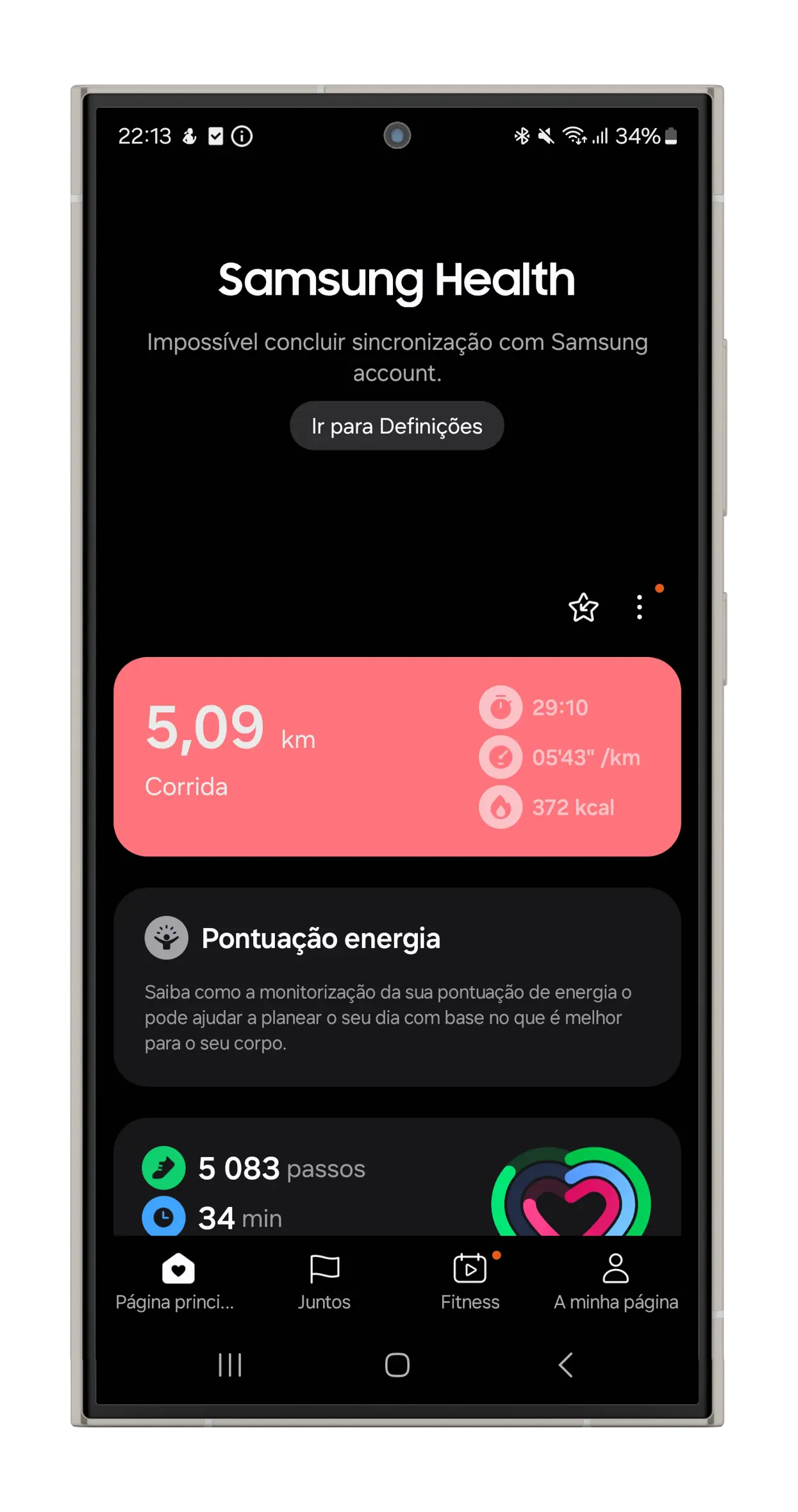Open the three-dot overflow menu

639,607
